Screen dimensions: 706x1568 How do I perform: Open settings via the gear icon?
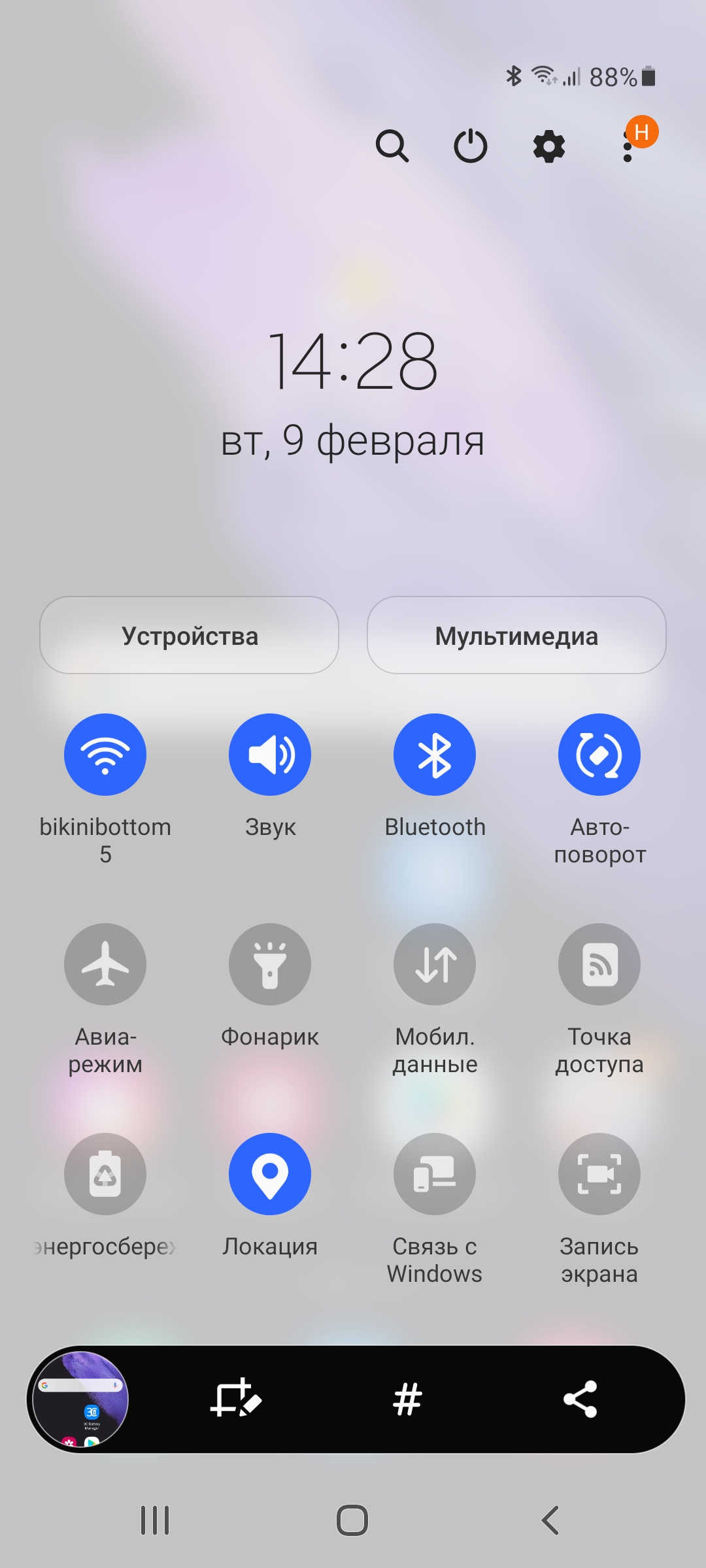[549, 146]
